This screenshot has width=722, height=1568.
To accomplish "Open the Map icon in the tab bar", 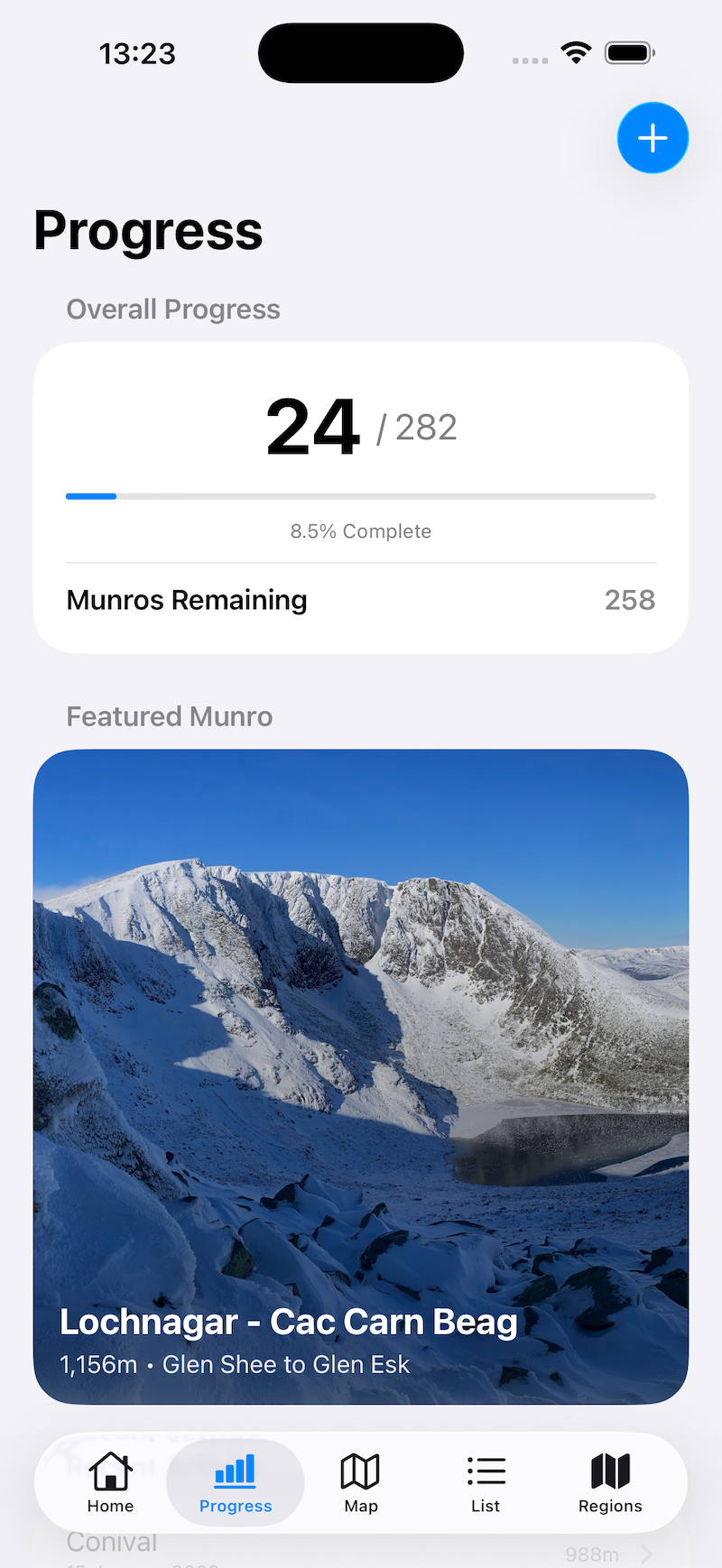I will [360, 1469].
